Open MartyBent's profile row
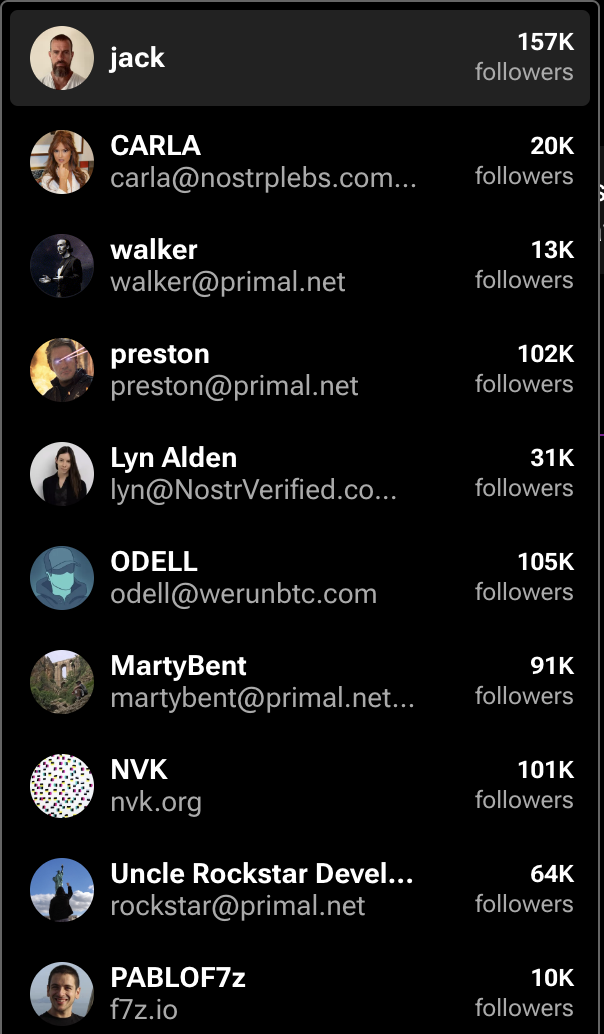This screenshot has width=604, height=1034. point(299,682)
